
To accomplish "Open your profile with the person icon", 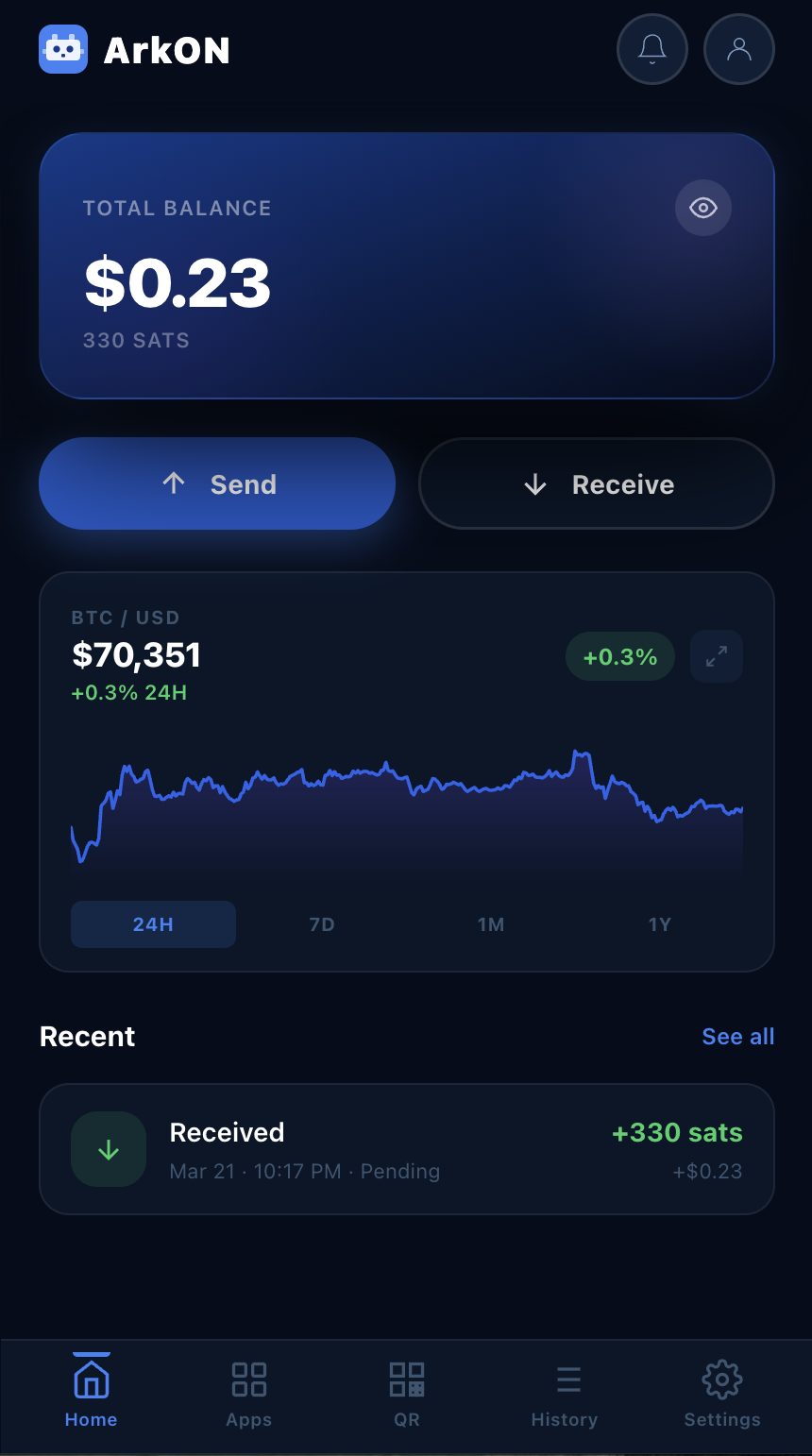I will click(x=738, y=49).
